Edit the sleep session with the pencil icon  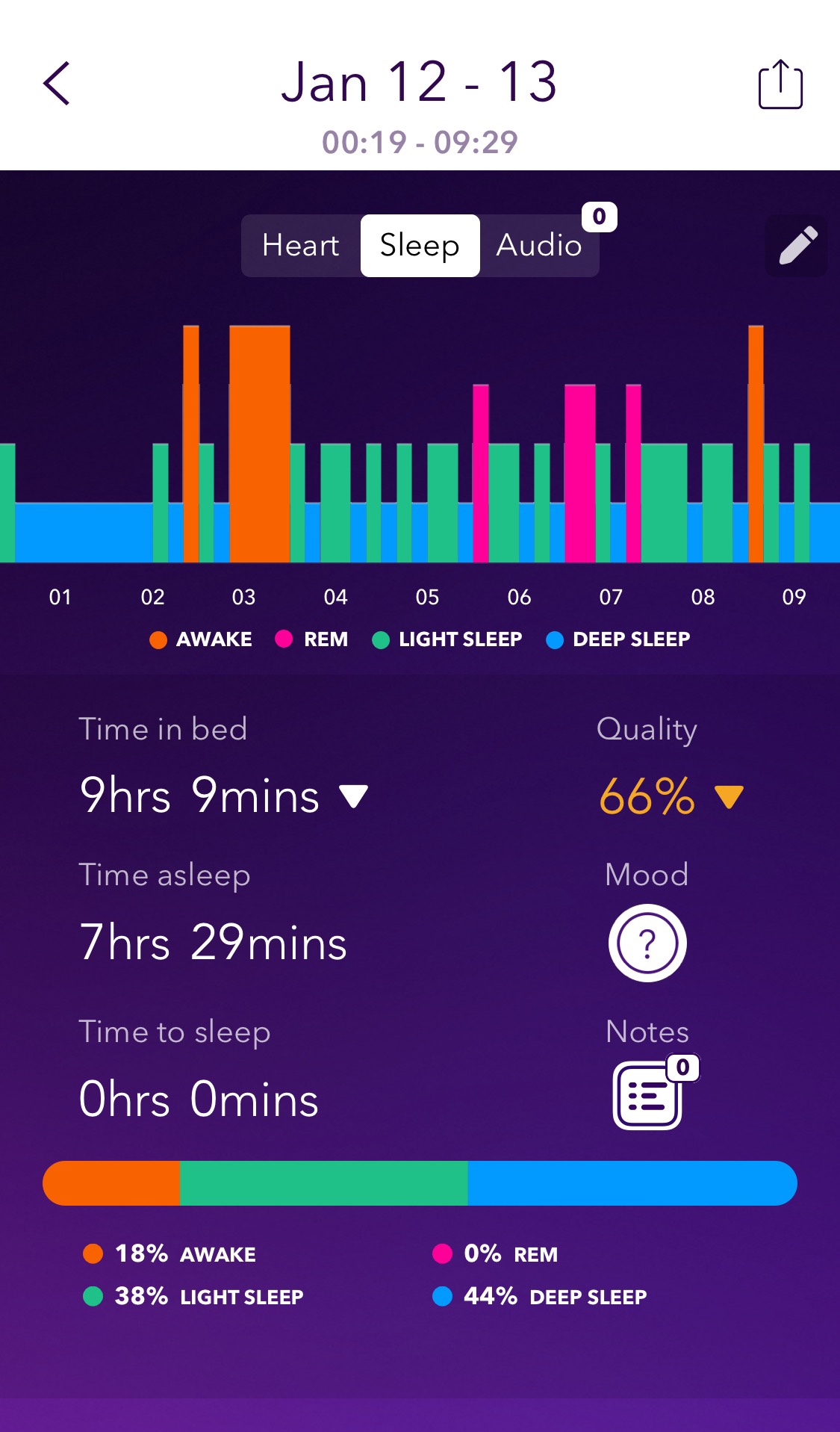click(x=797, y=247)
